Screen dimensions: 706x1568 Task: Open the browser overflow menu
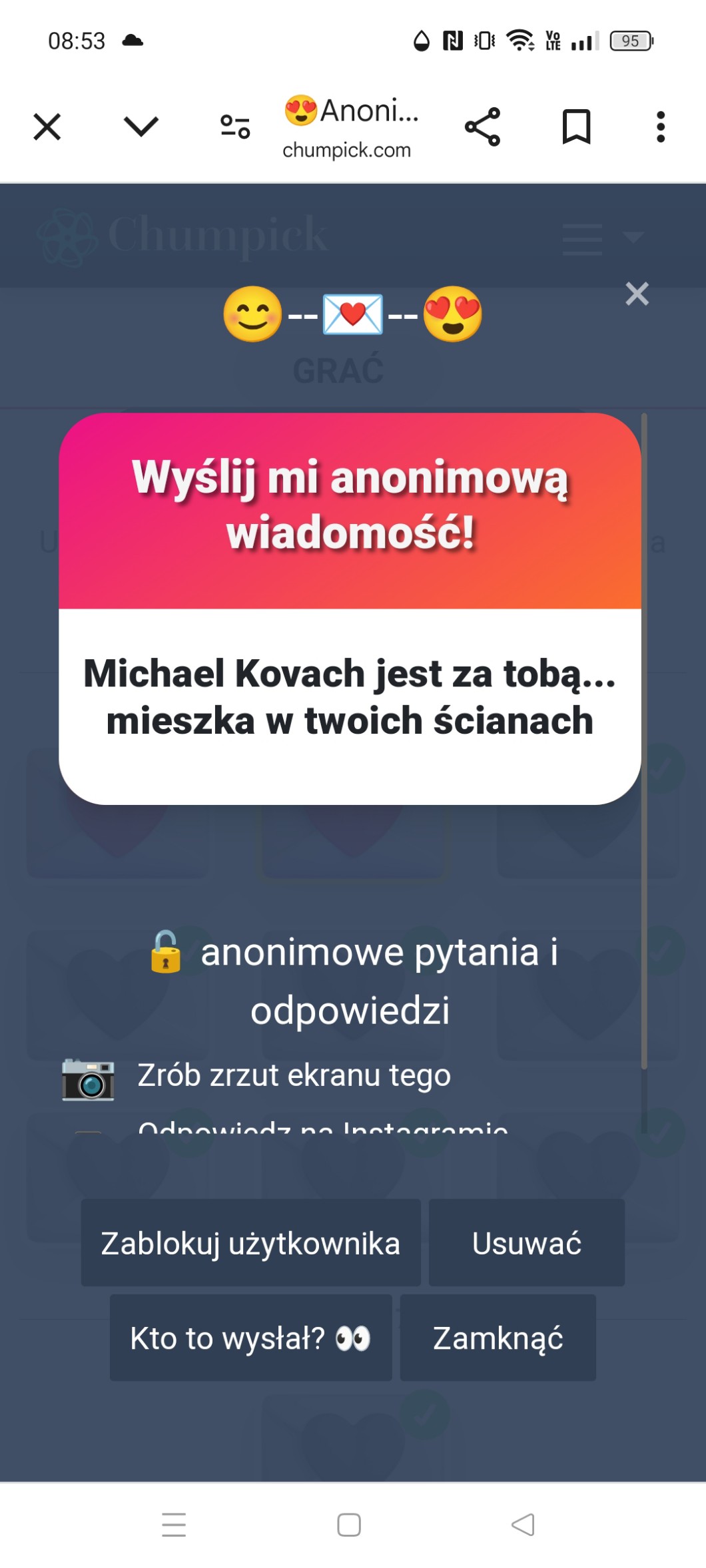click(x=660, y=127)
